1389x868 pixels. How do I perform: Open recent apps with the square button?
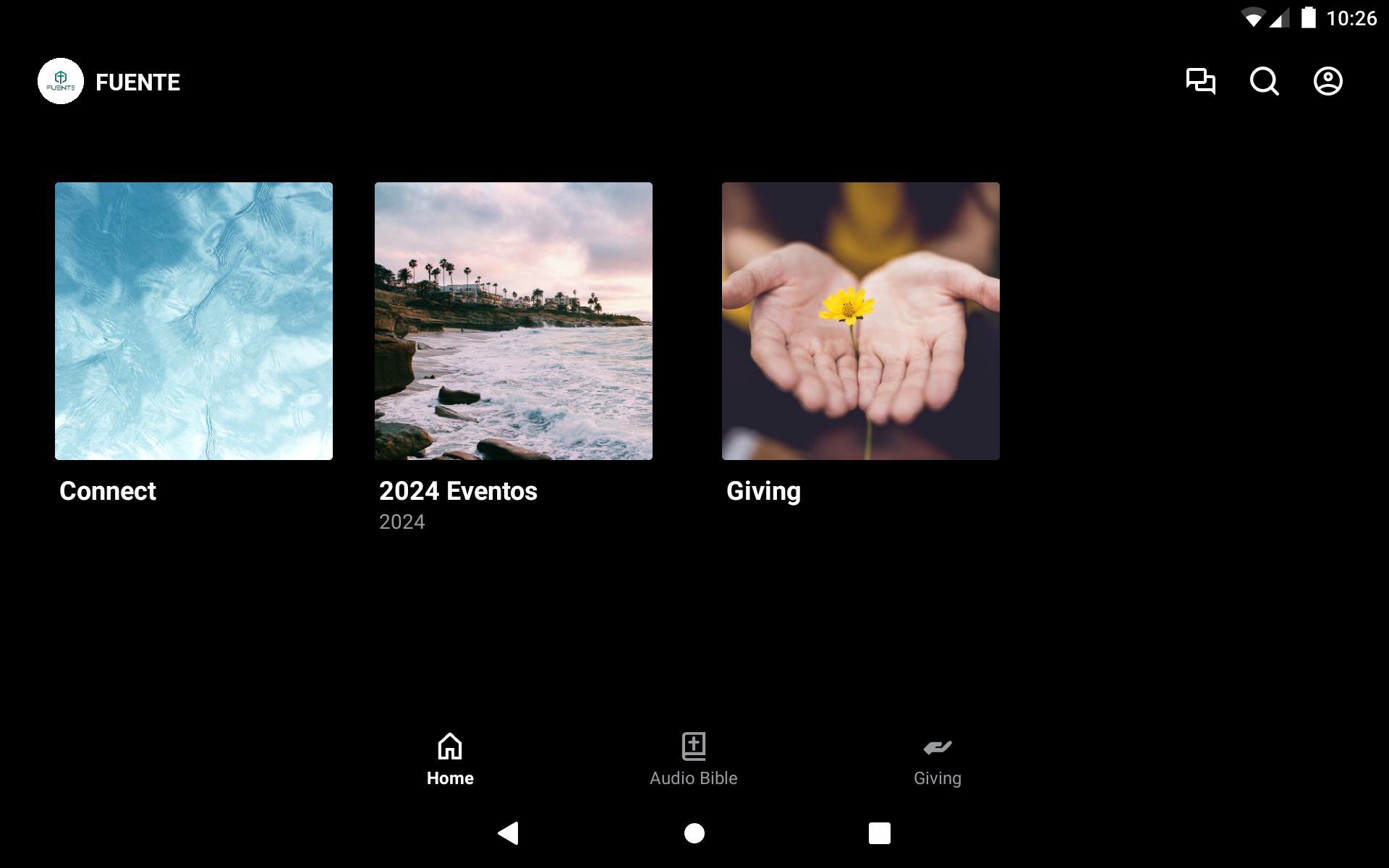tap(879, 833)
